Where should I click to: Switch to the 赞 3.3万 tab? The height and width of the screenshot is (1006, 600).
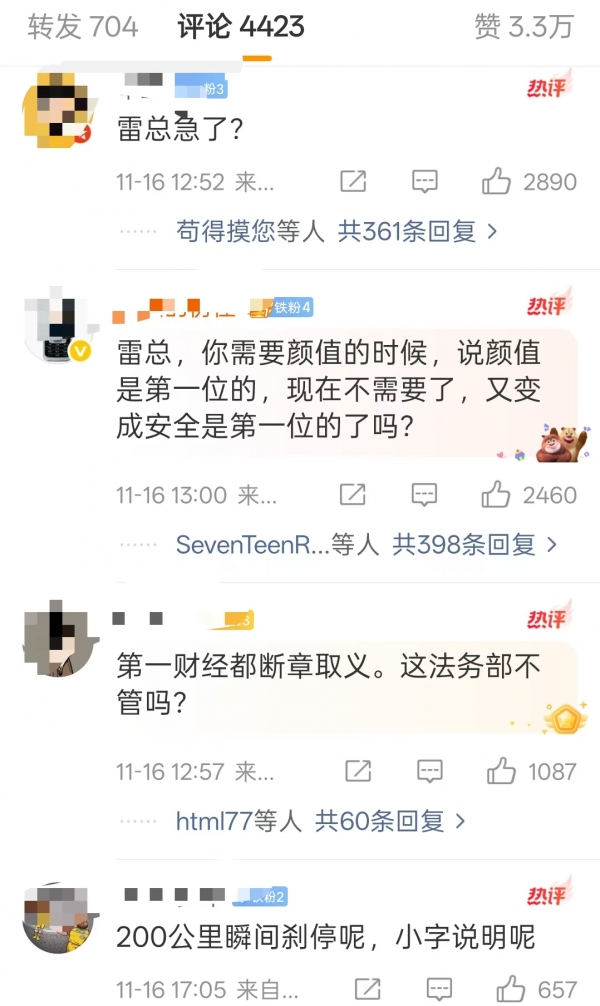523,27
